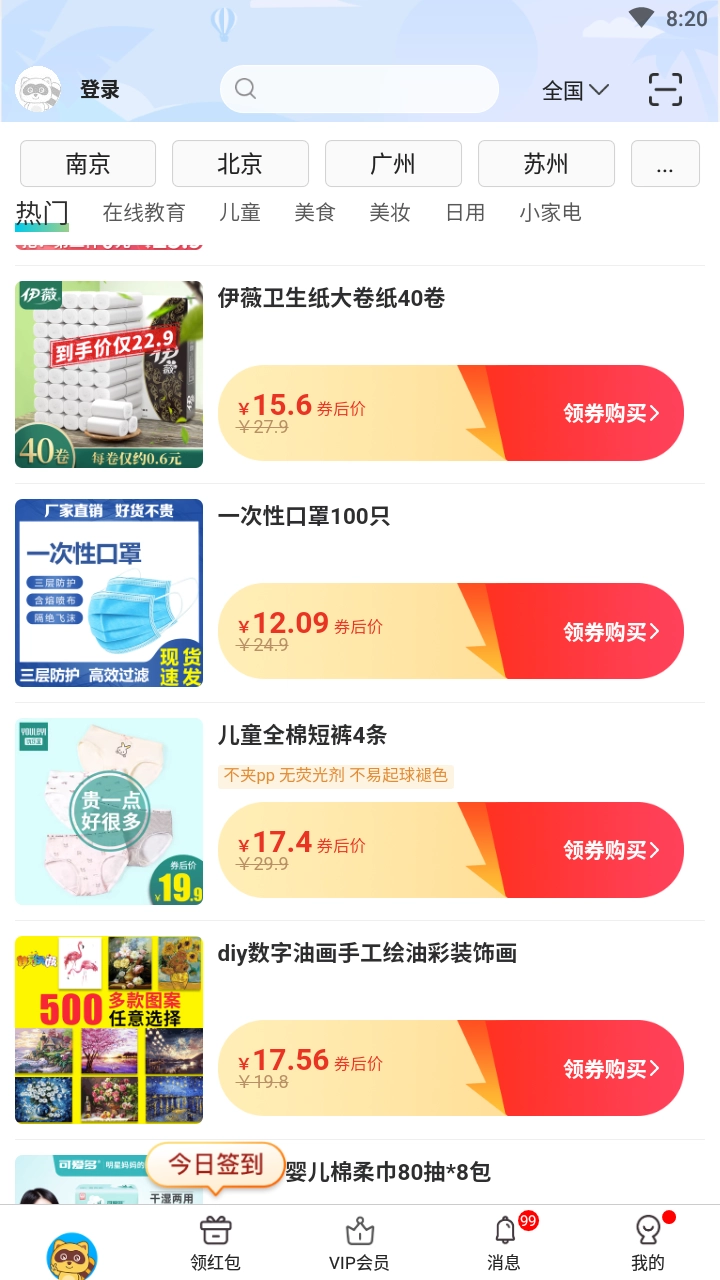Click the panda logo in the top bar

pyautogui.click(x=37, y=88)
